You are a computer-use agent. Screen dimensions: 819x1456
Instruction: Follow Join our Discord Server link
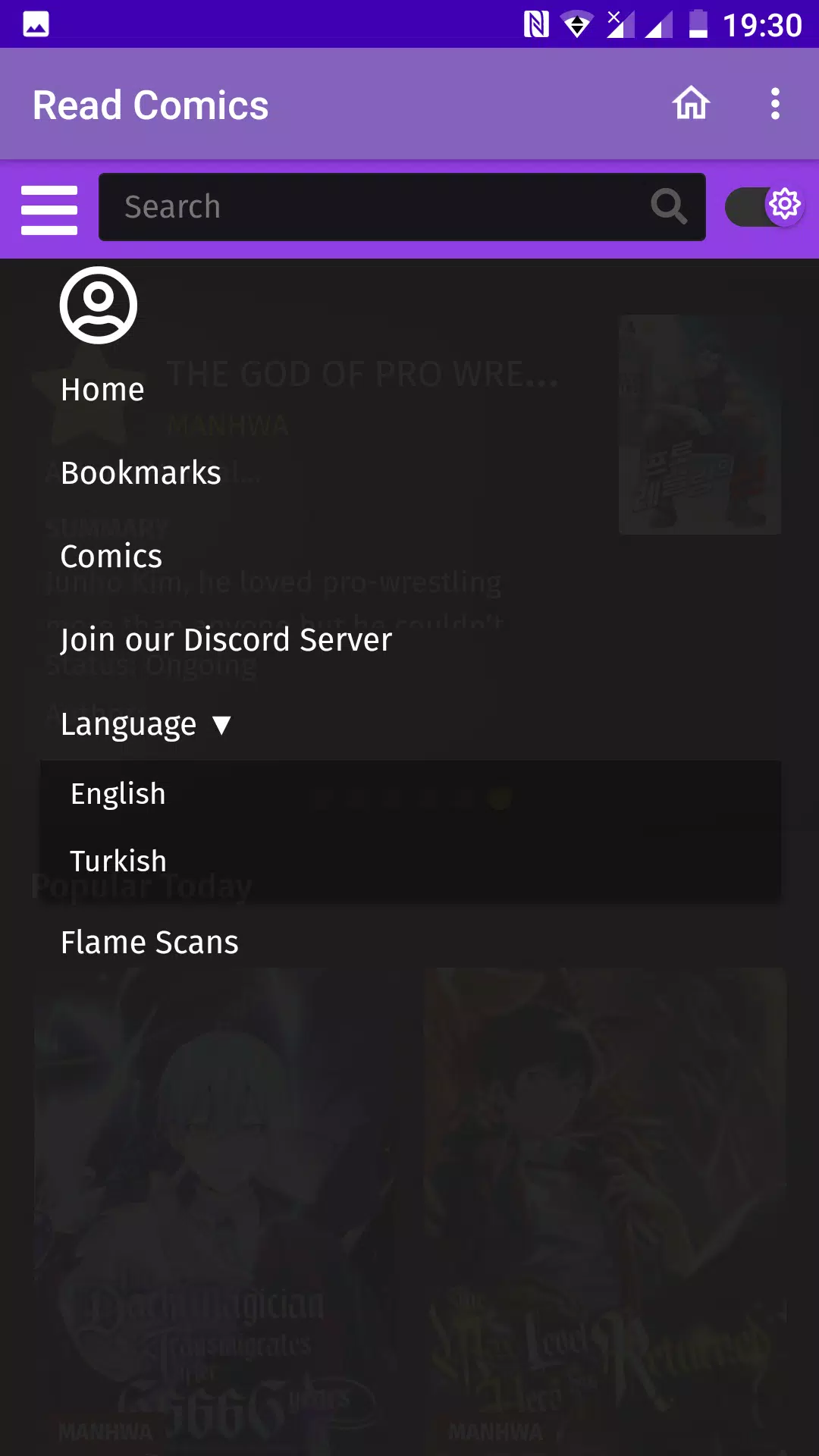pyautogui.click(x=226, y=640)
